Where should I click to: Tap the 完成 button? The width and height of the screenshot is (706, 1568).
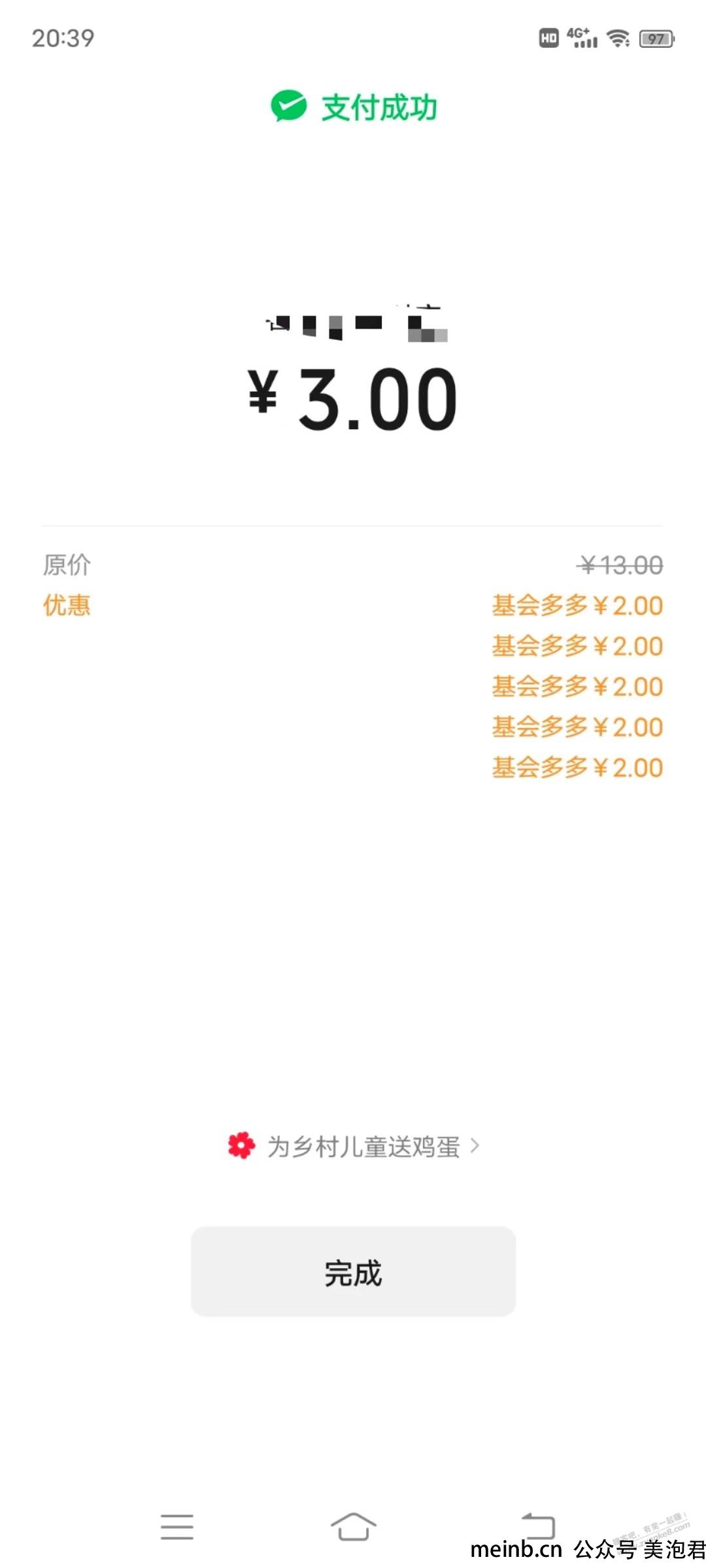(x=353, y=1271)
